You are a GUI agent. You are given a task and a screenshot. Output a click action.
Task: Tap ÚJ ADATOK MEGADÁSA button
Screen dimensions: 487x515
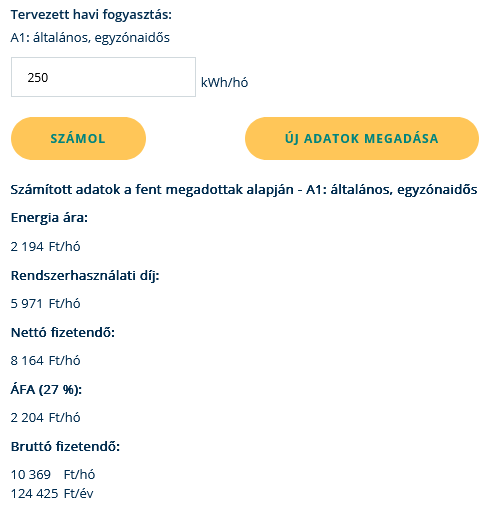point(362,138)
